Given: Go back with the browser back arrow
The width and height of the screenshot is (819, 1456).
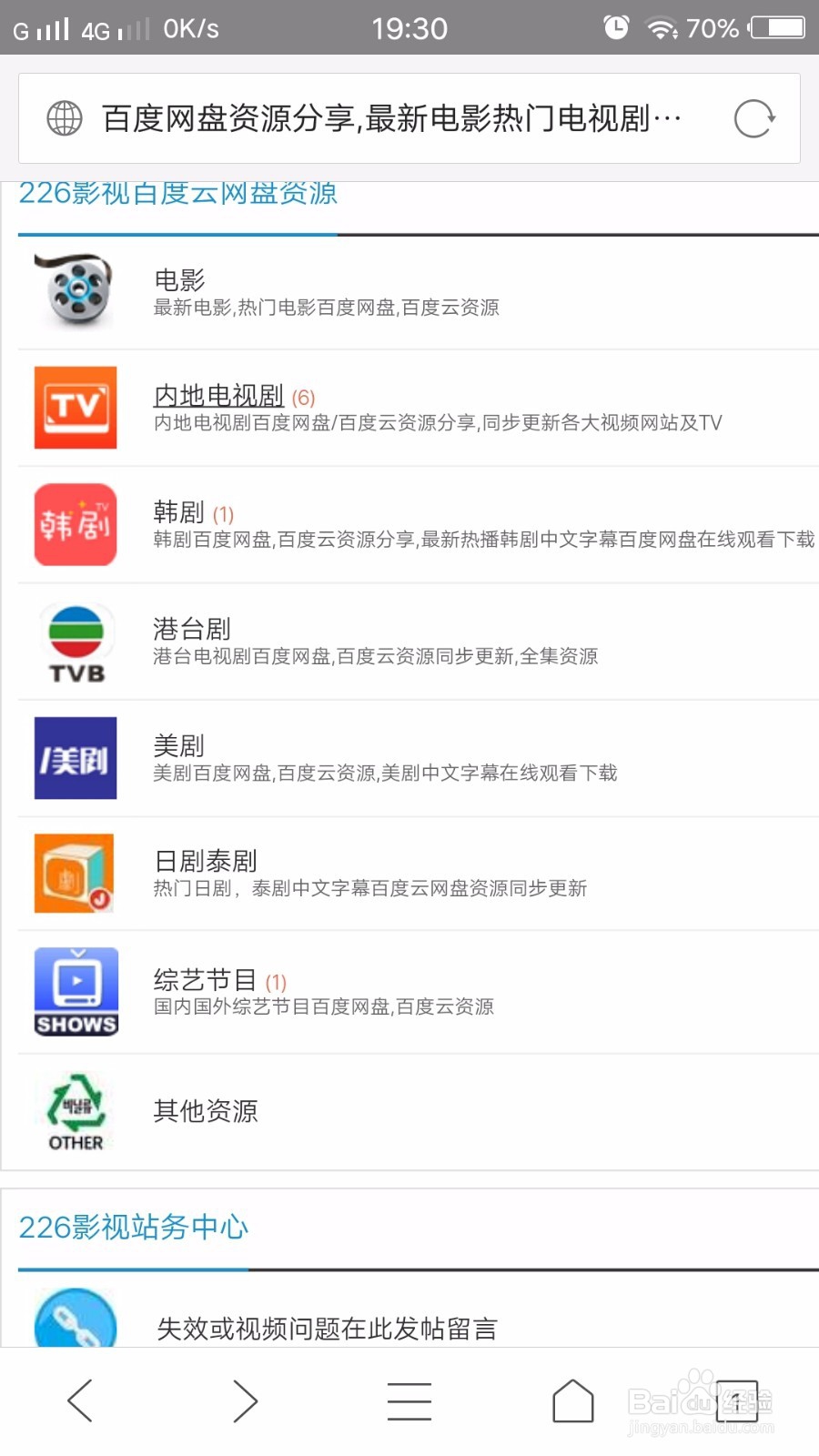Looking at the screenshot, I should [80, 1400].
